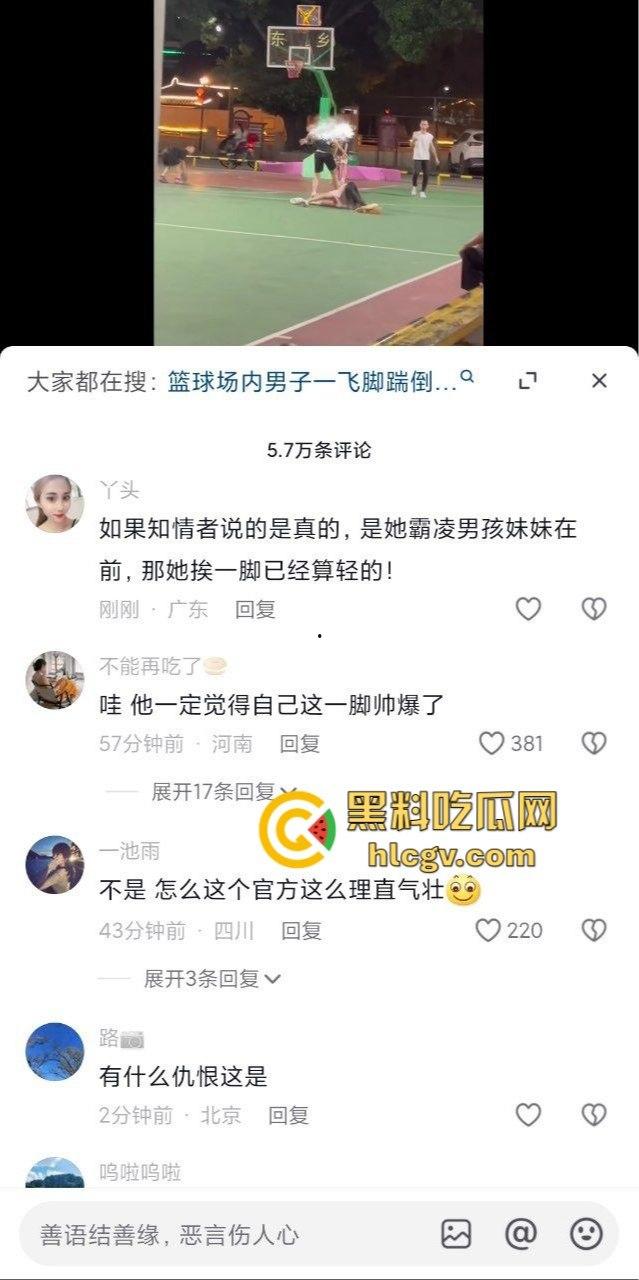Dislike 一池雨's comment

(x=594, y=930)
